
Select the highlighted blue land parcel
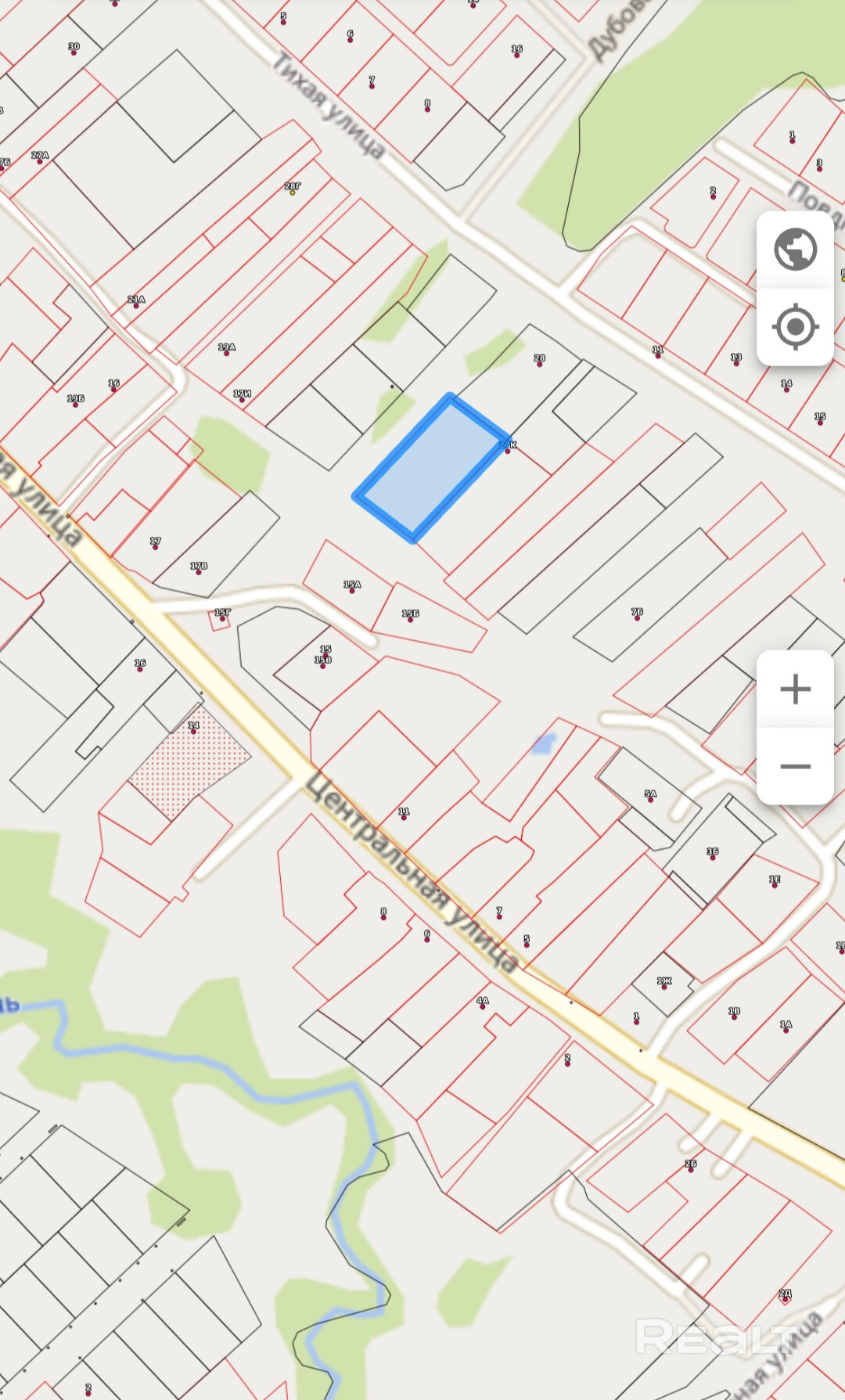click(431, 467)
